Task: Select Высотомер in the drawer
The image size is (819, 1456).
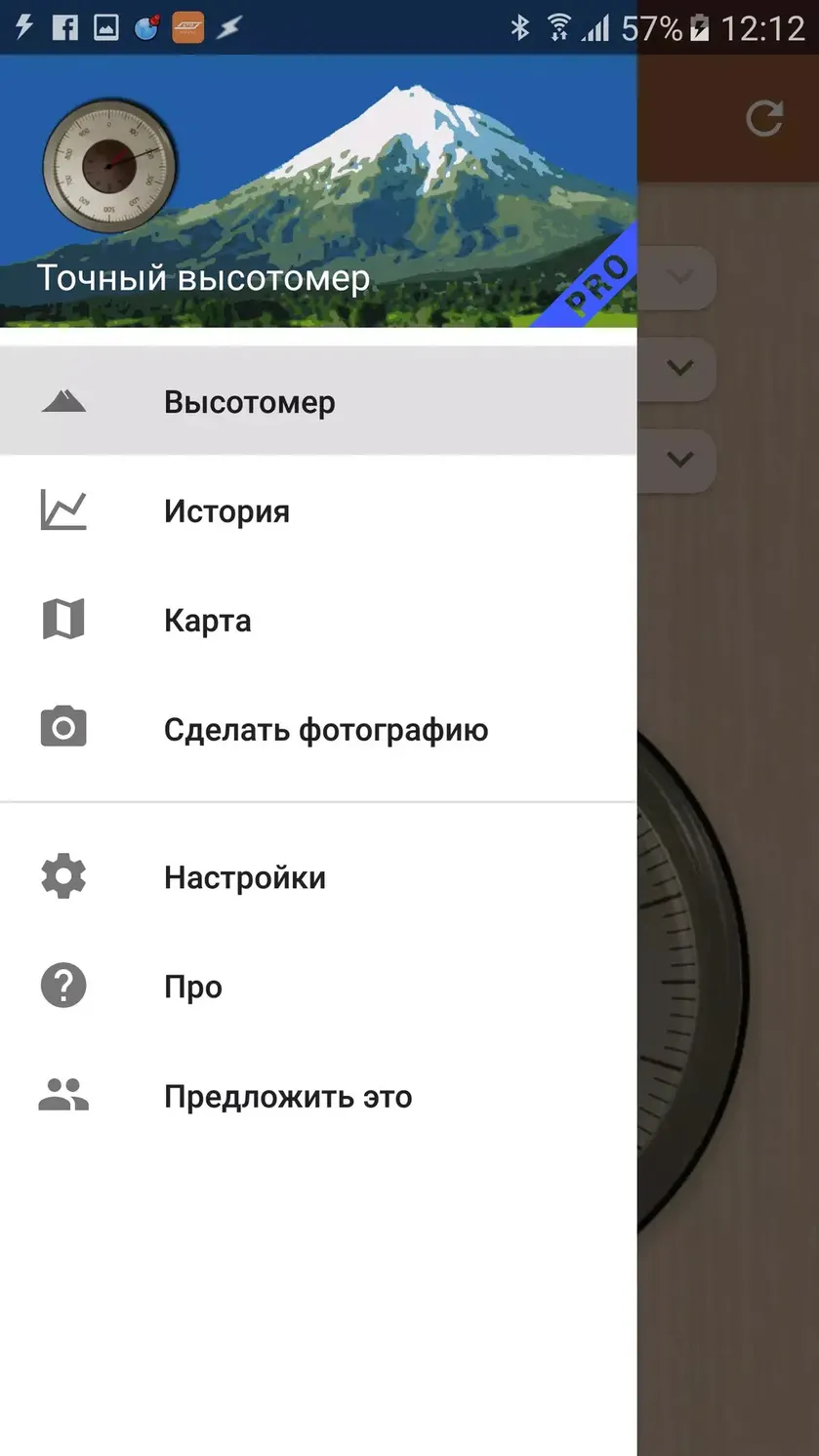Action: [x=318, y=402]
